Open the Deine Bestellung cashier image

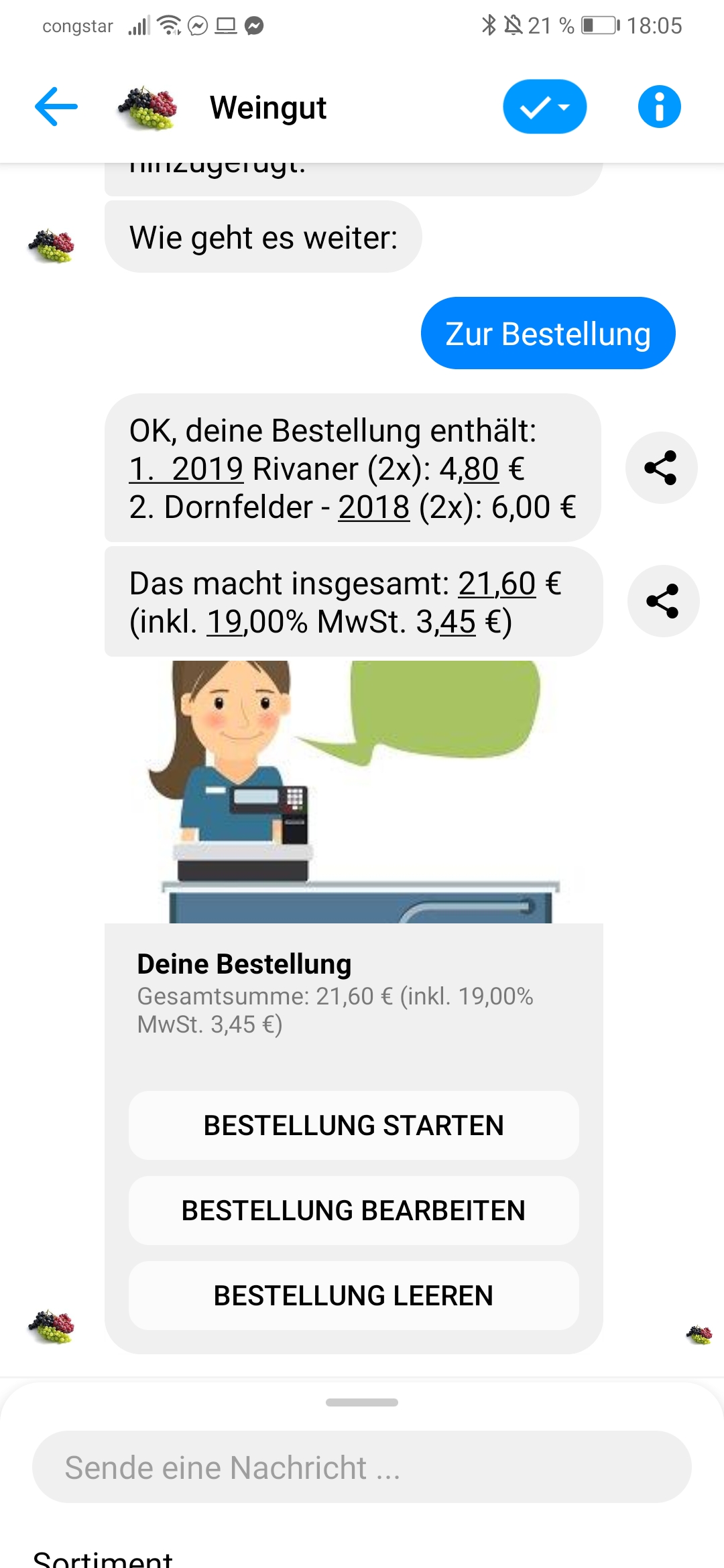tap(353, 792)
